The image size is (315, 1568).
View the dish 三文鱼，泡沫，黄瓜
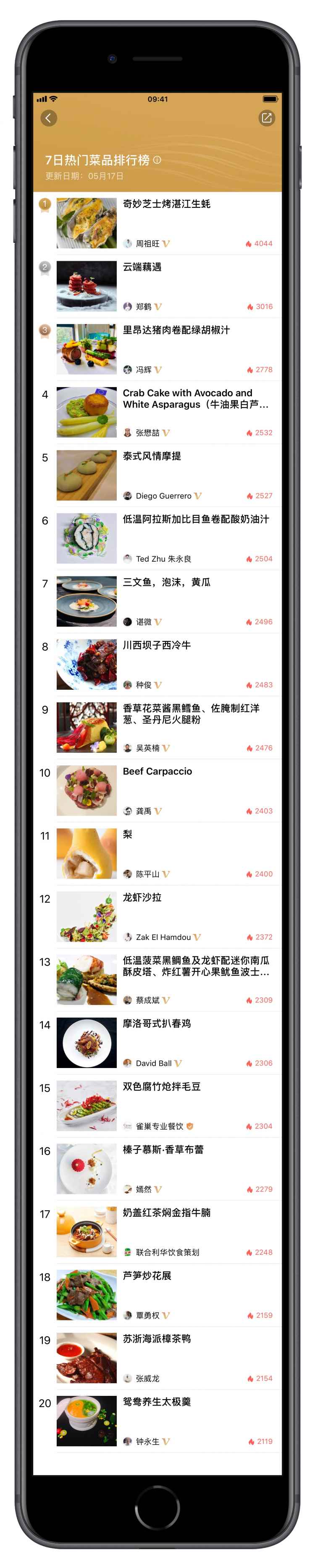(166, 583)
